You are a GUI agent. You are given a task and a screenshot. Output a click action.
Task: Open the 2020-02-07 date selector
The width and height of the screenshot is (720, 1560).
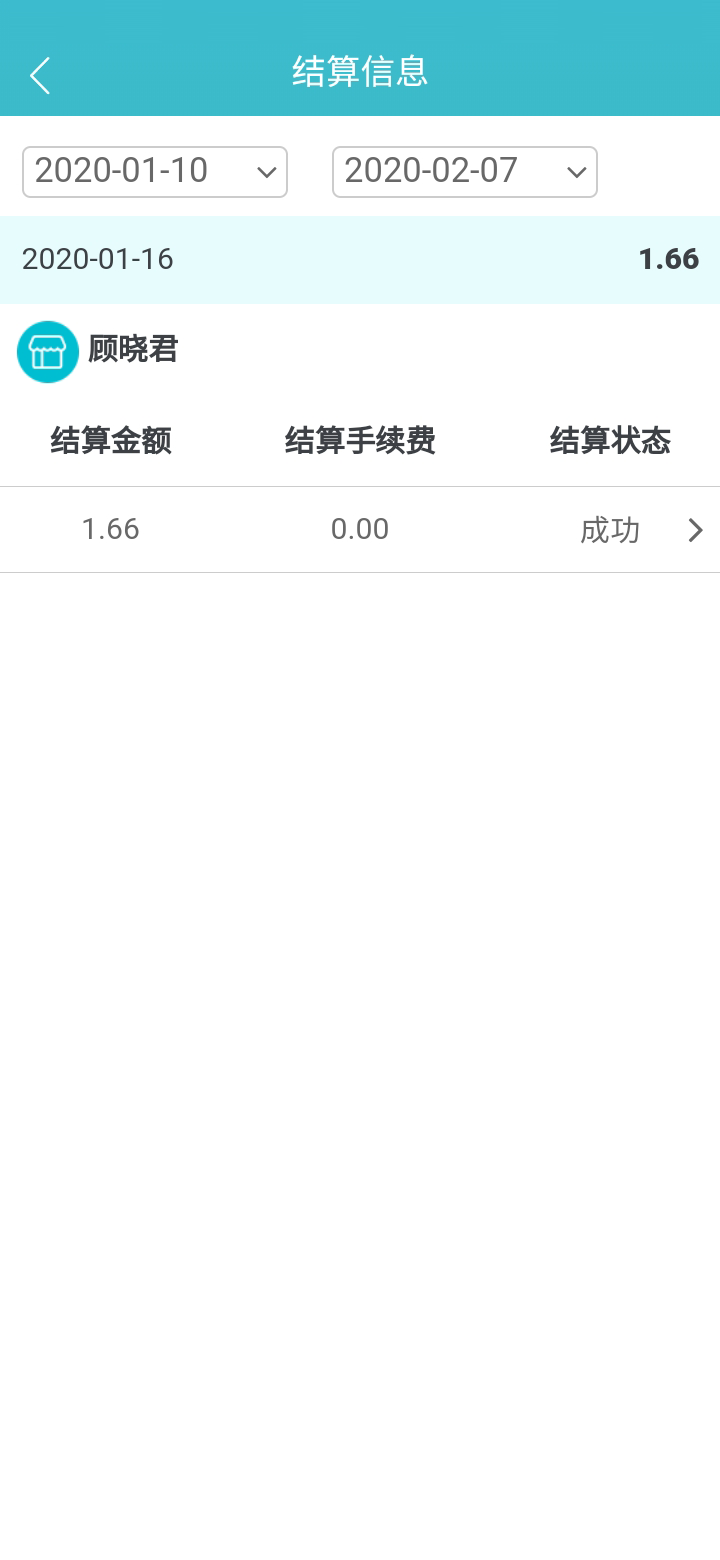pyautogui.click(x=465, y=172)
